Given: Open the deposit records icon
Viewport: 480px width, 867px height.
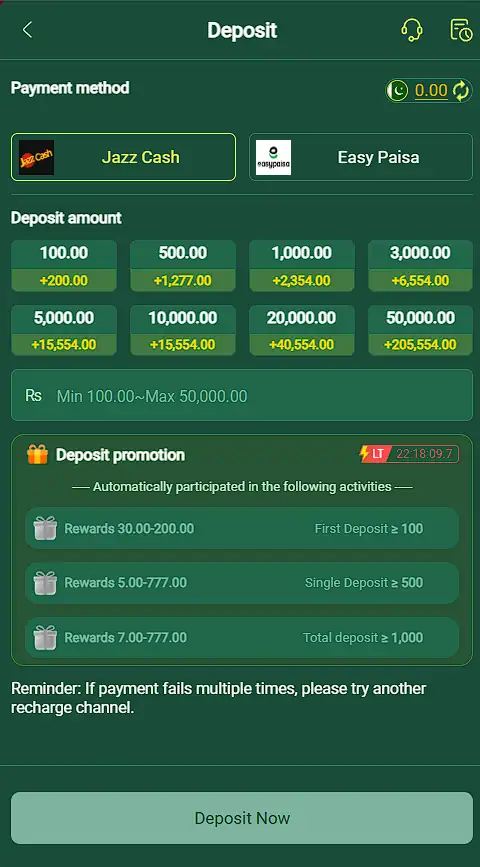Looking at the screenshot, I should point(461,30).
